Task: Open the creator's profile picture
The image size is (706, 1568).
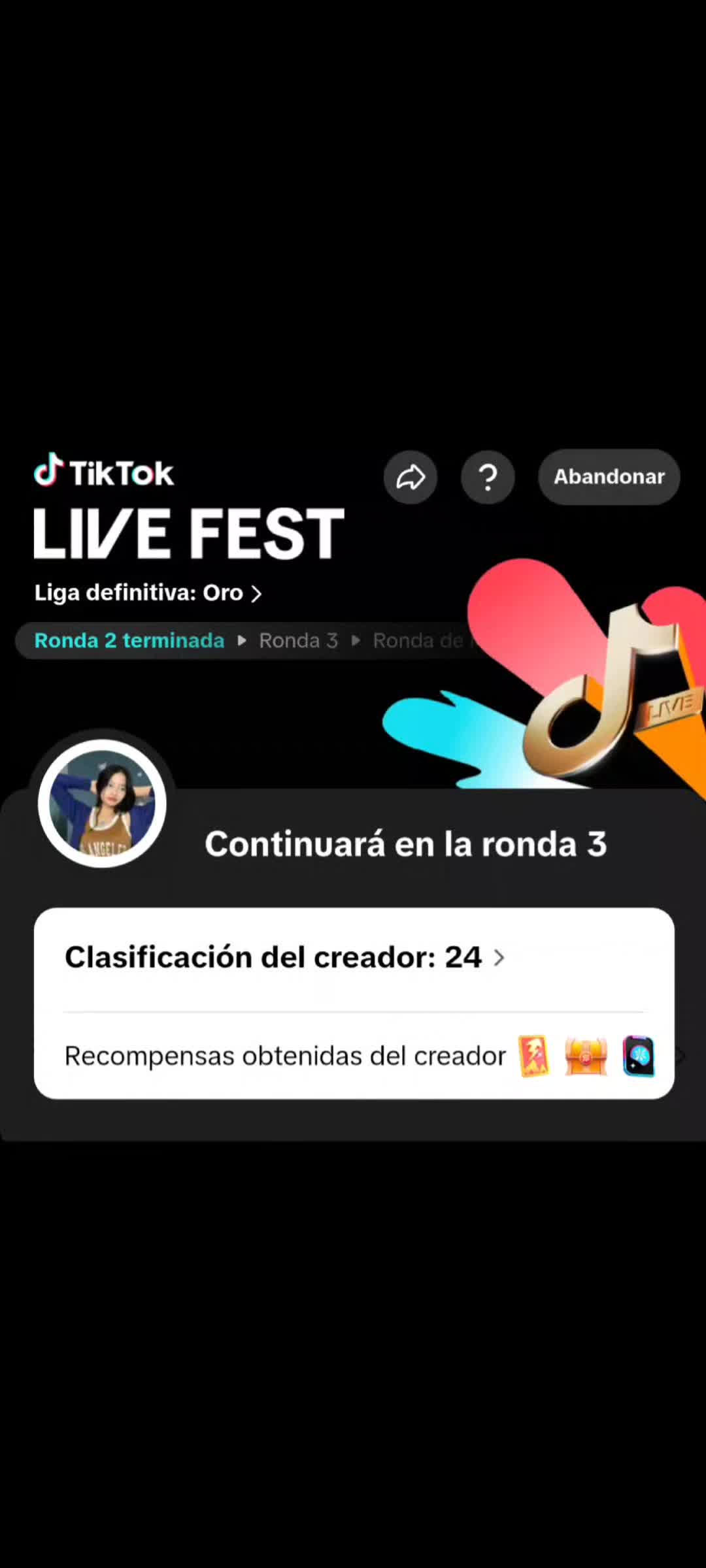Action: tap(102, 804)
